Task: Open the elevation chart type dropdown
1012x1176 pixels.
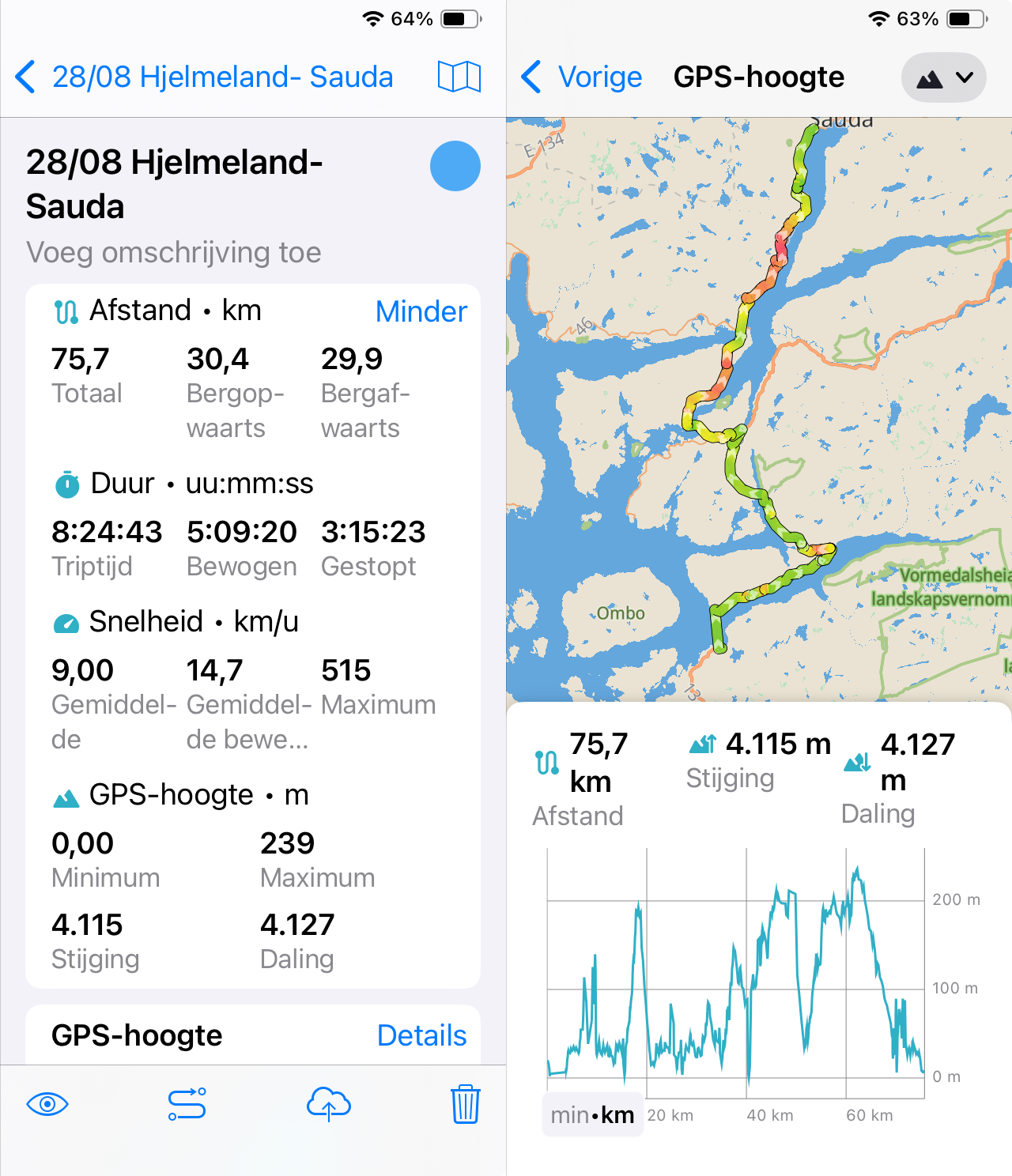Action: coord(943,77)
